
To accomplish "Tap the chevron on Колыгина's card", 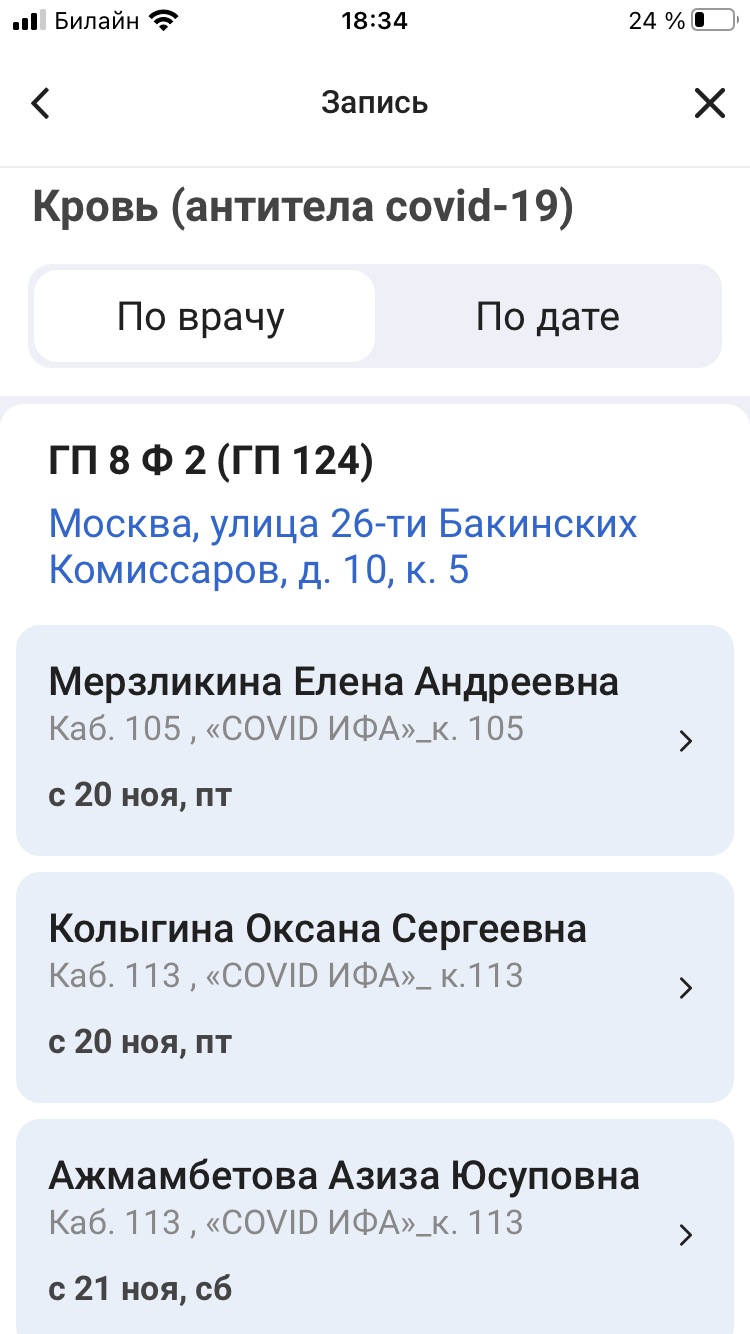I will coord(685,988).
